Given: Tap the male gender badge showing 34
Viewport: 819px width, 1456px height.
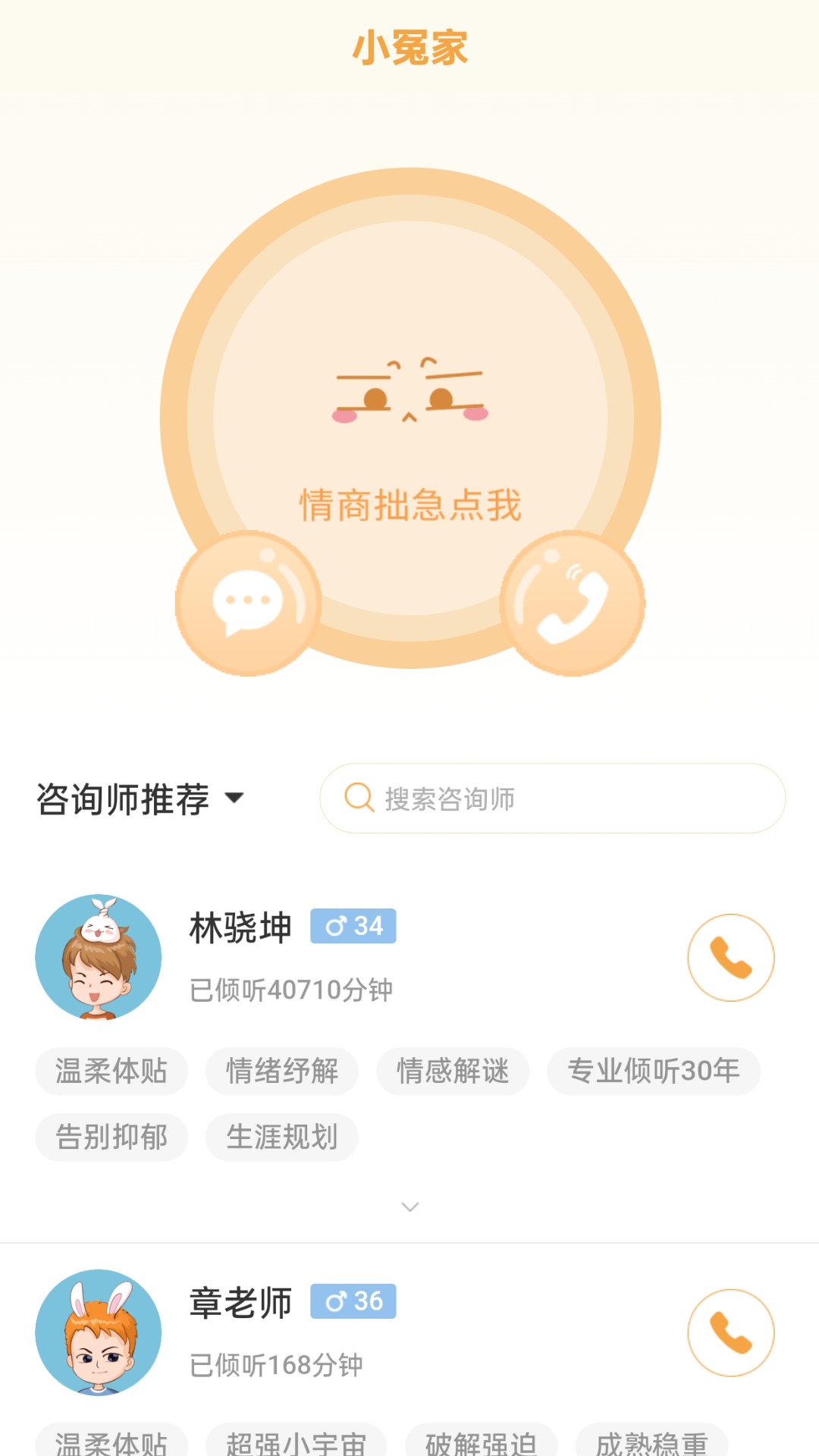Looking at the screenshot, I should point(353,925).
